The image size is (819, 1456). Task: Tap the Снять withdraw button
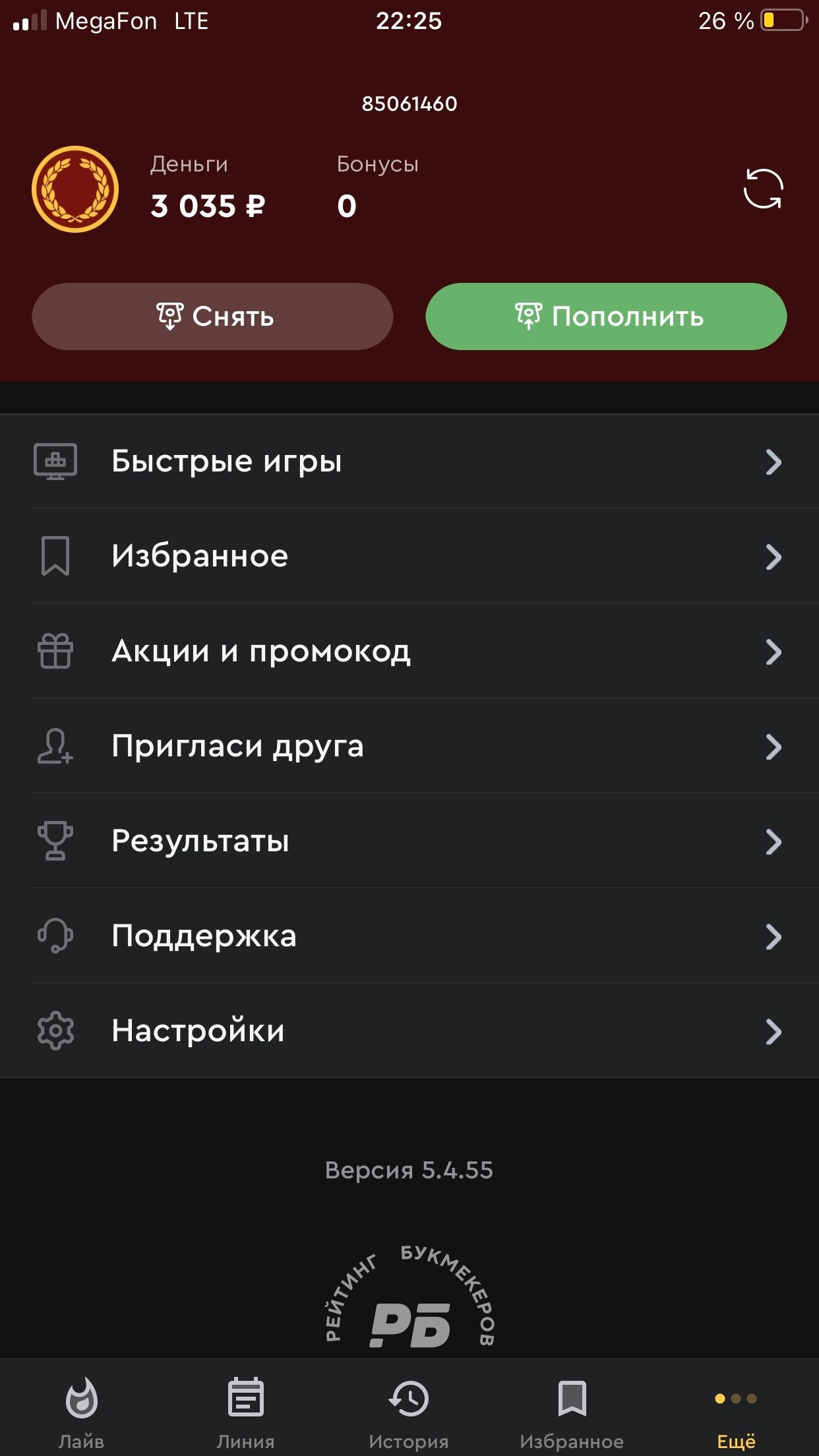[x=212, y=317]
